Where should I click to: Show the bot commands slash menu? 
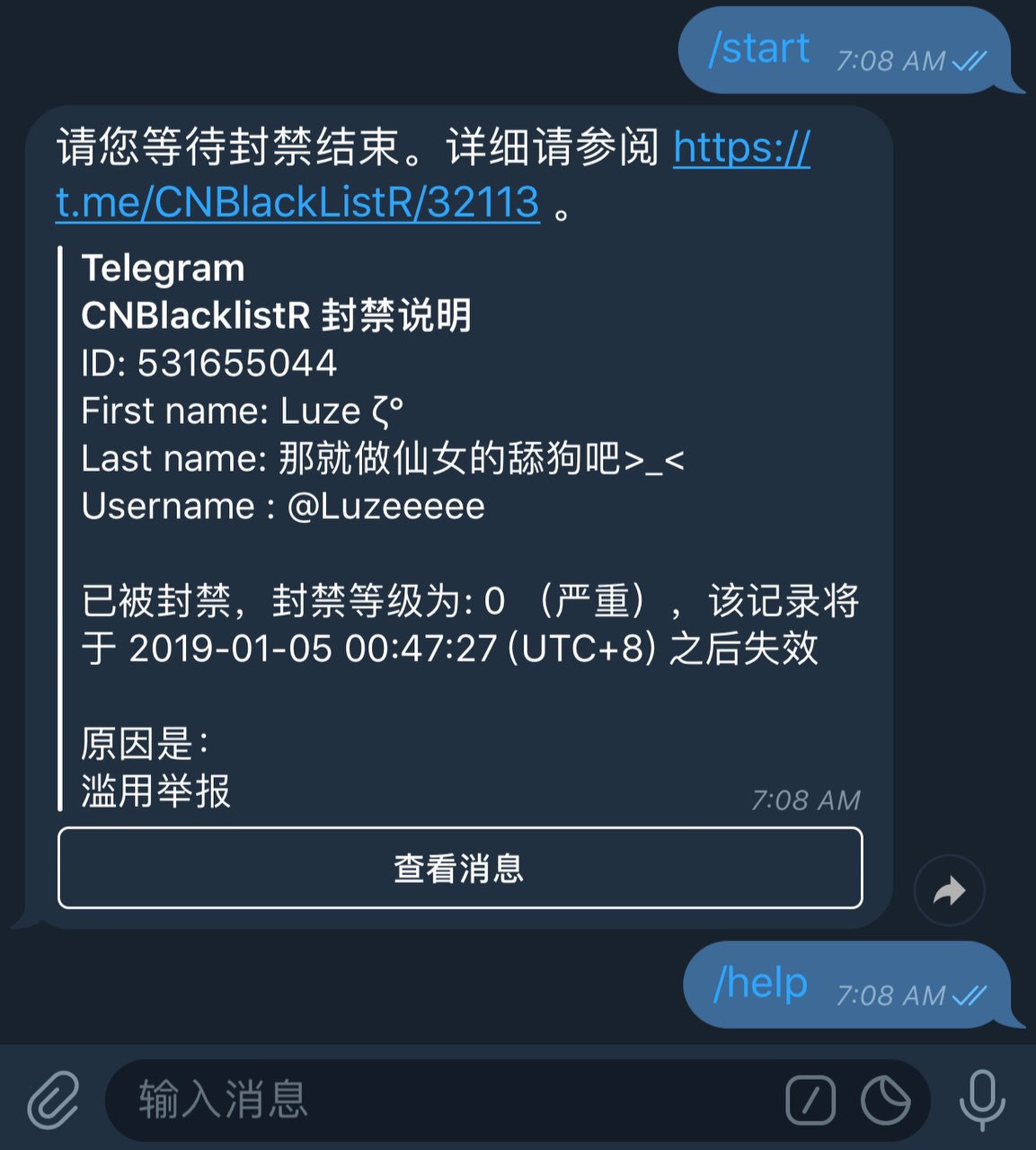pyautogui.click(x=810, y=1100)
